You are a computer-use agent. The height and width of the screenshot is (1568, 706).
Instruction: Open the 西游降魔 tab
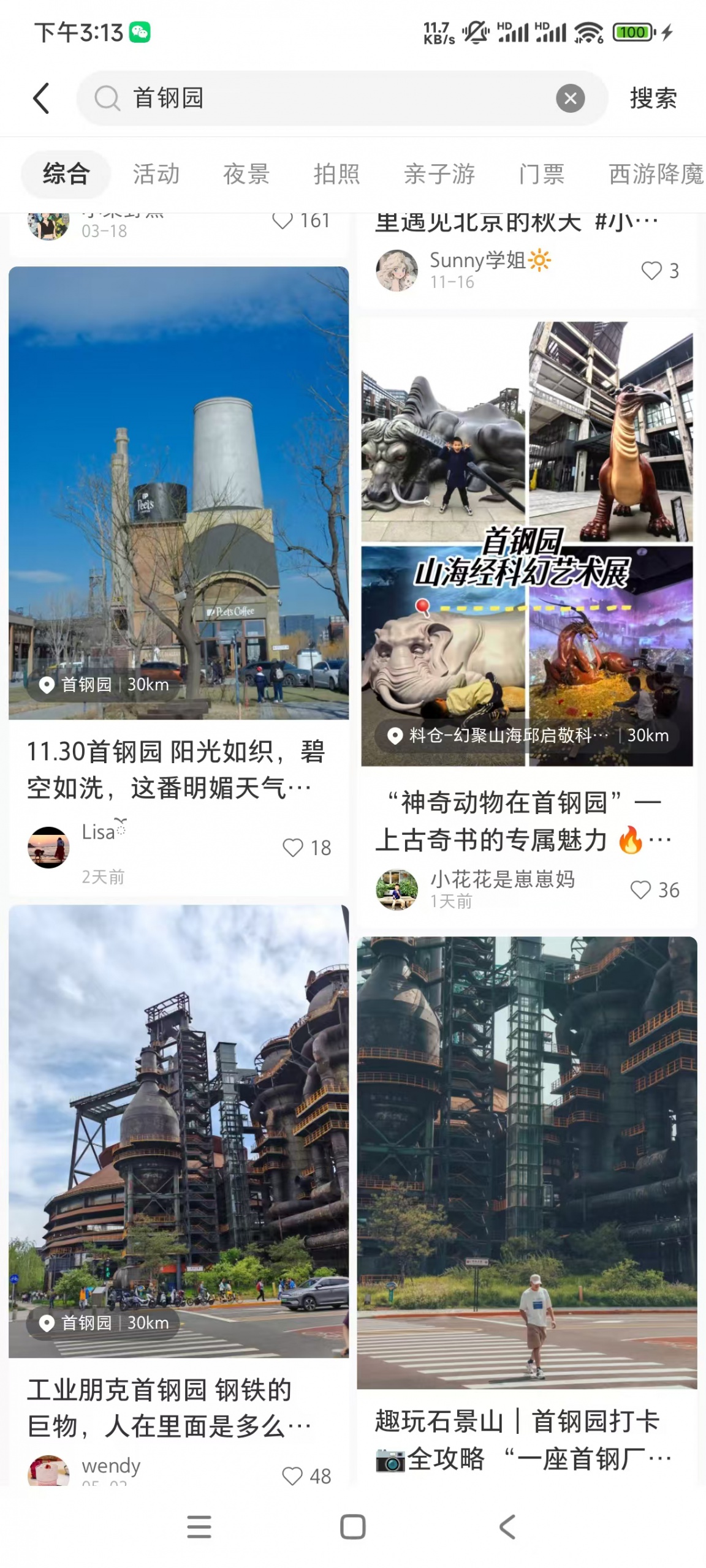656,174
